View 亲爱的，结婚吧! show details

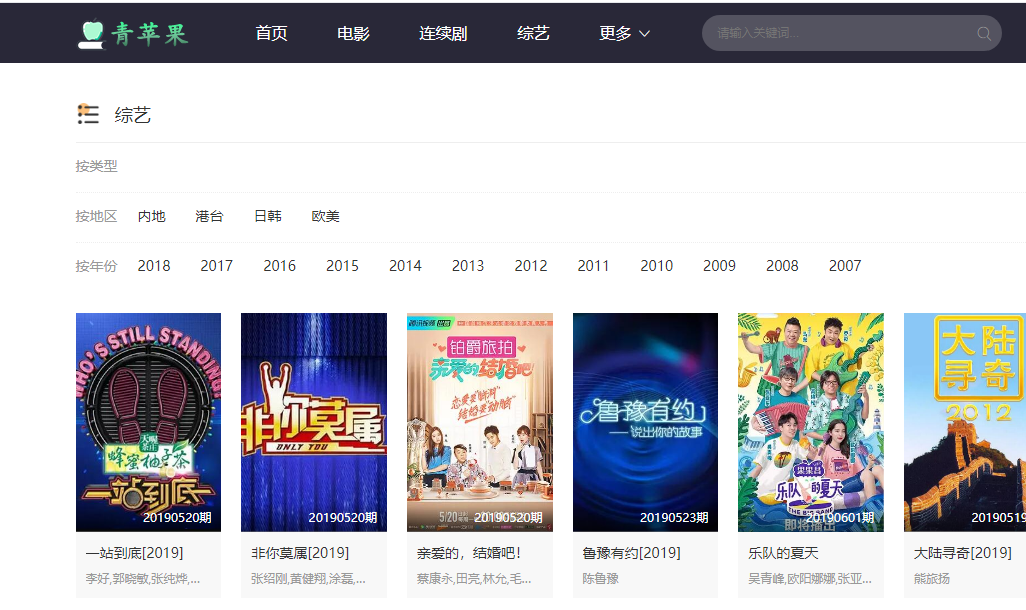(x=479, y=422)
